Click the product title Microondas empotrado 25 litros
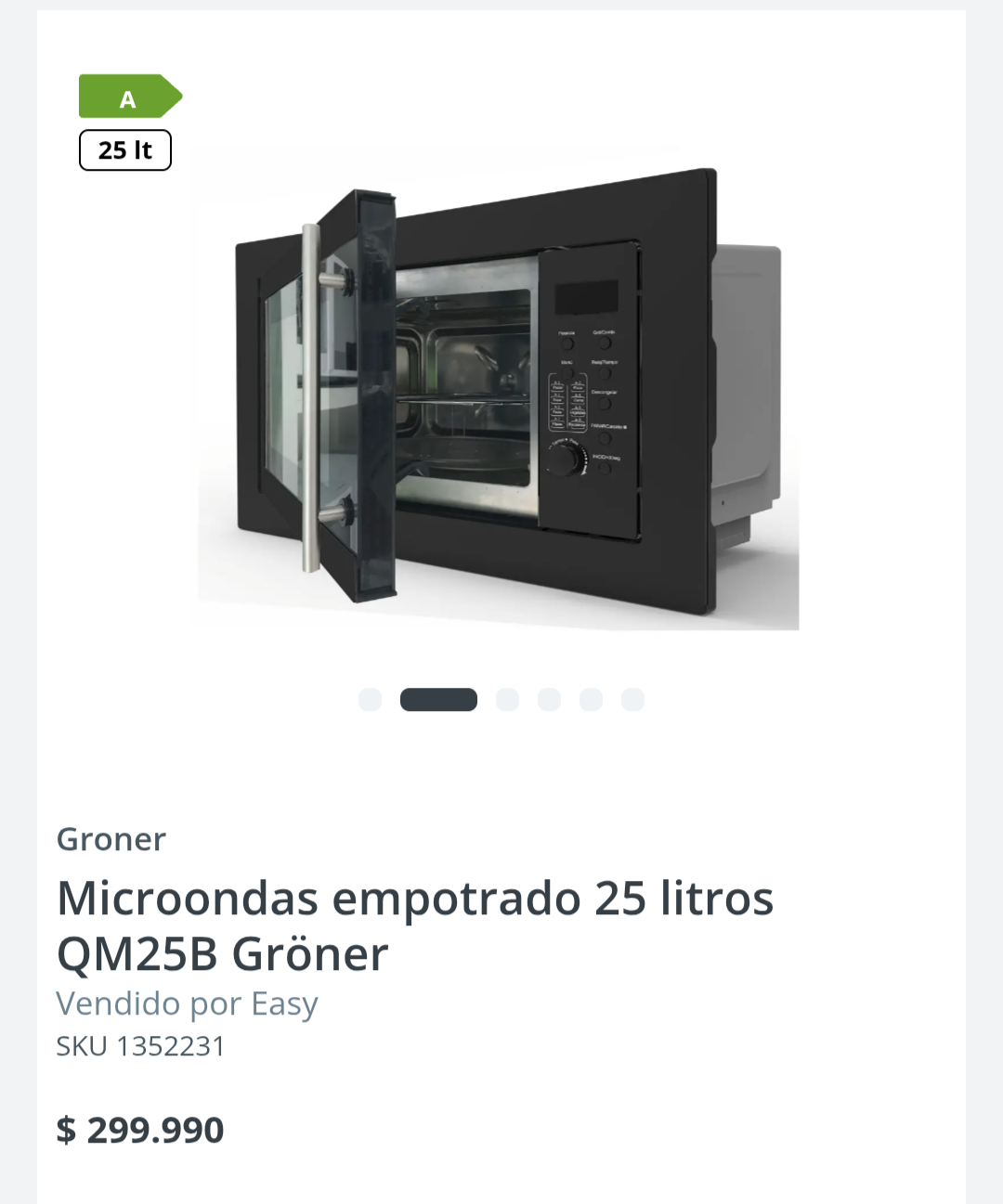This screenshot has height=1204, width=1003. coord(415,898)
